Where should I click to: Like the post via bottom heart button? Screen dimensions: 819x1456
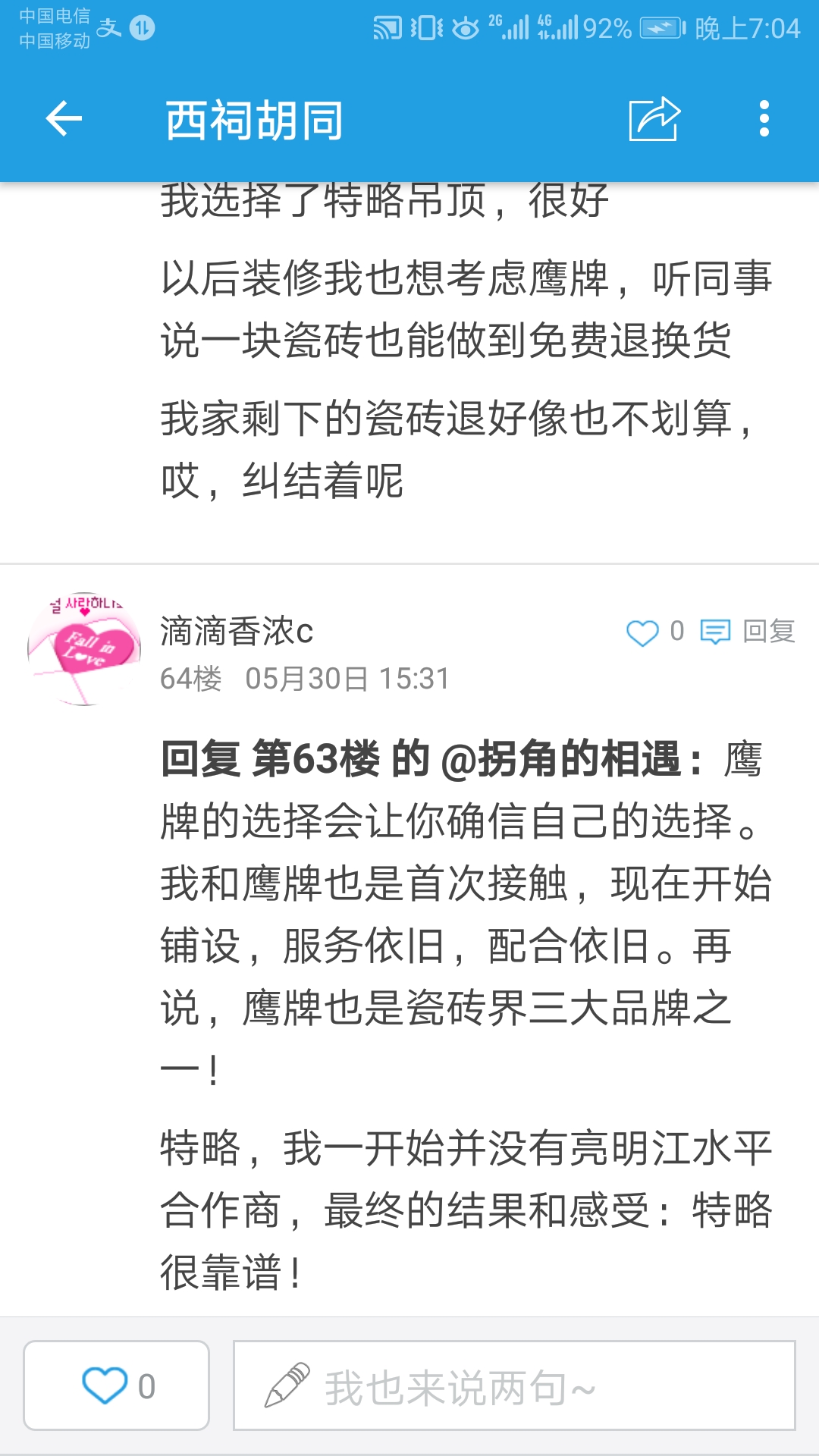pos(116,1385)
